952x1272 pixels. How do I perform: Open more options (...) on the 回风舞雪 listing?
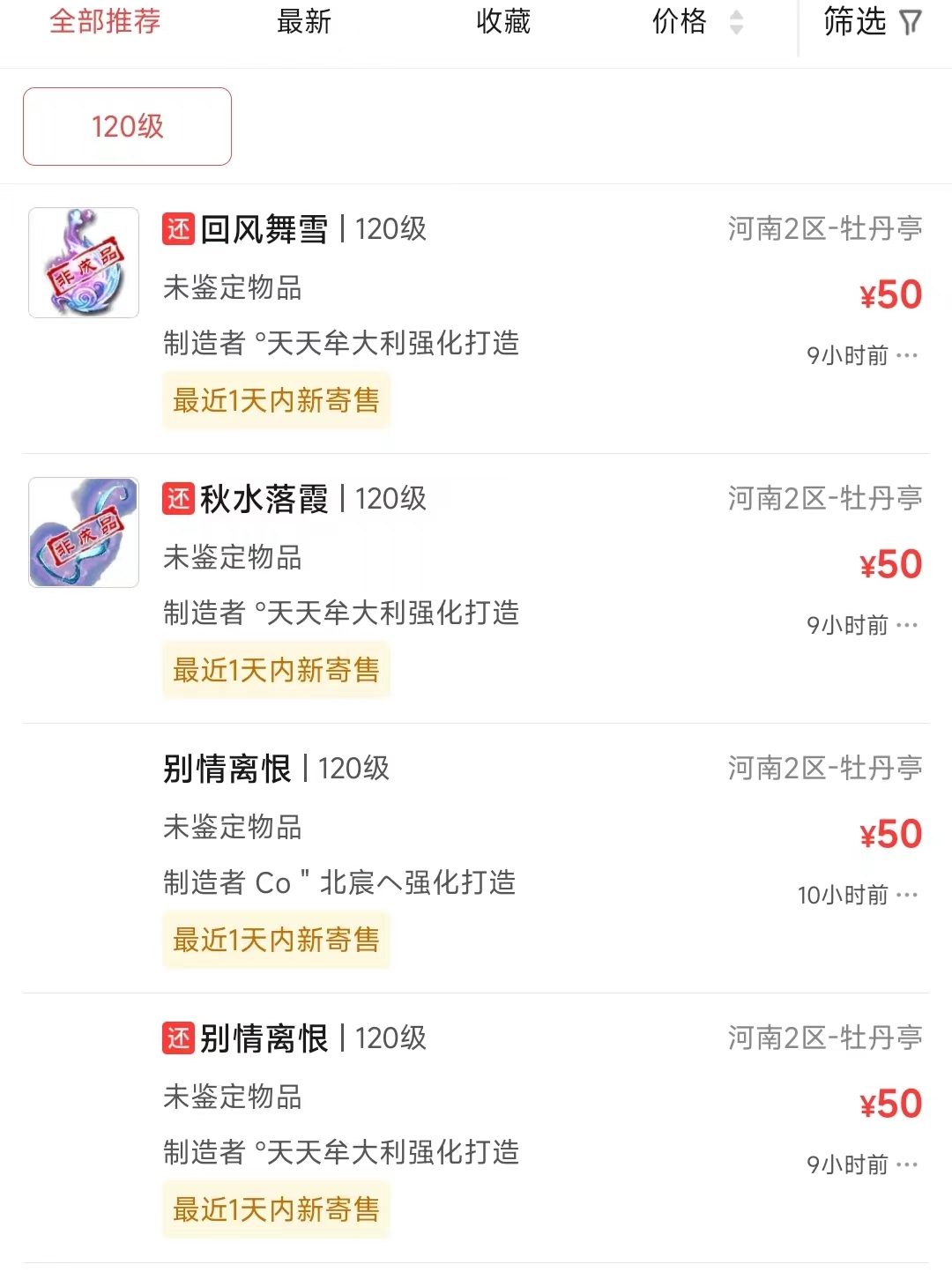tap(907, 355)
